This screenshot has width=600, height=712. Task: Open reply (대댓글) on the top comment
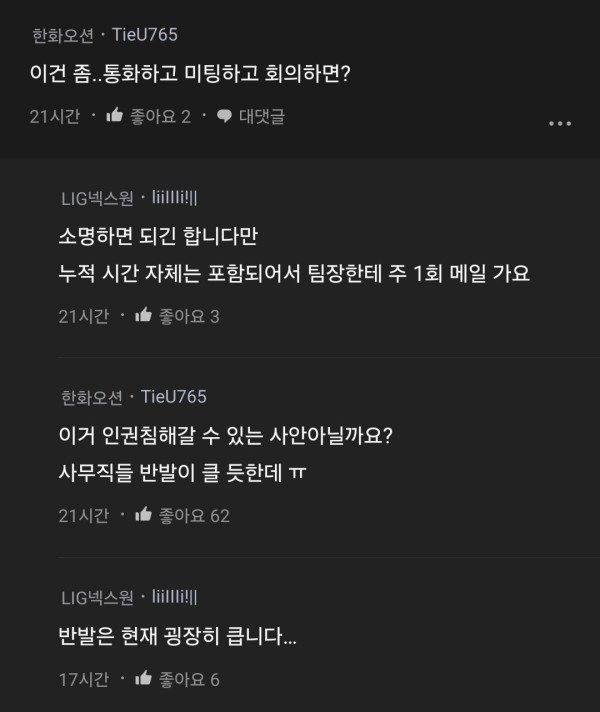(251, 117)
